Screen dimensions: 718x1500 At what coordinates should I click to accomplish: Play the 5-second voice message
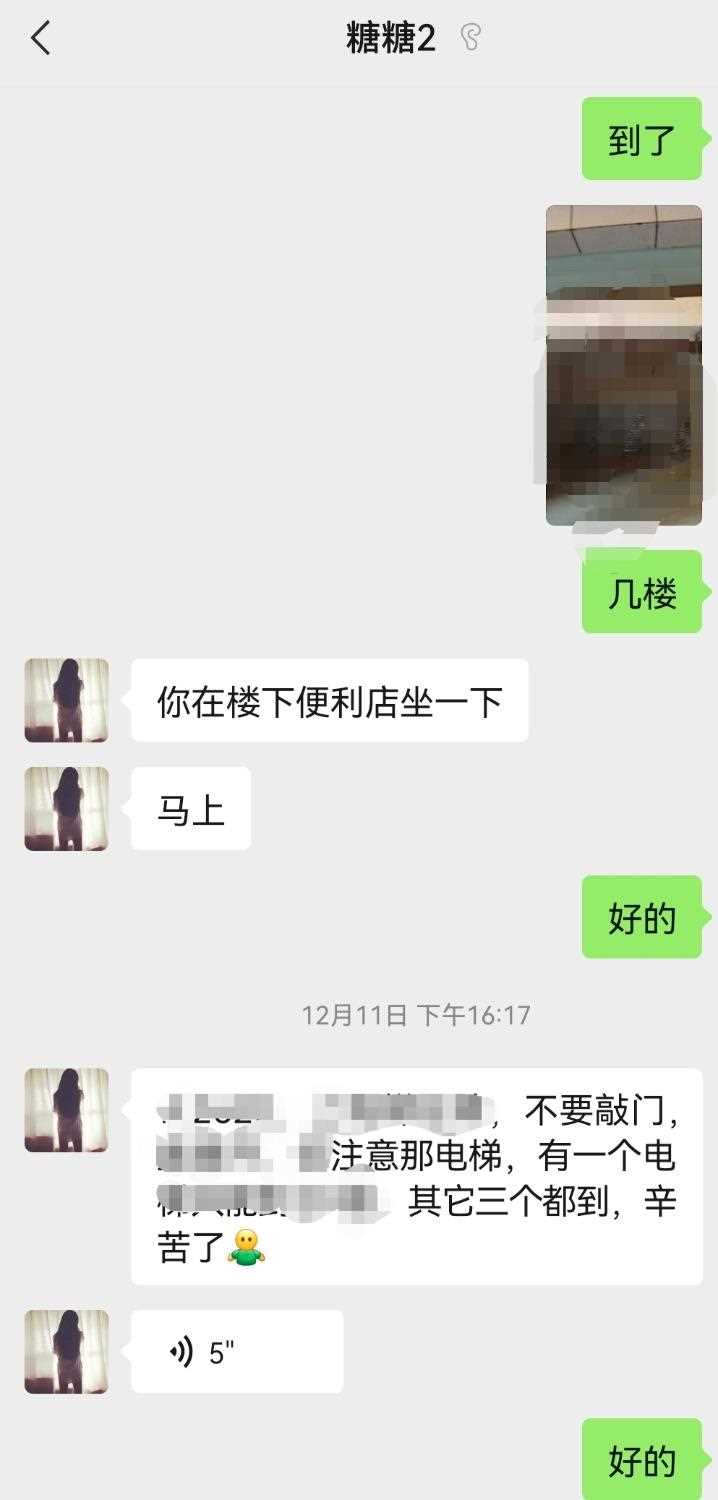coord(237,1352)
